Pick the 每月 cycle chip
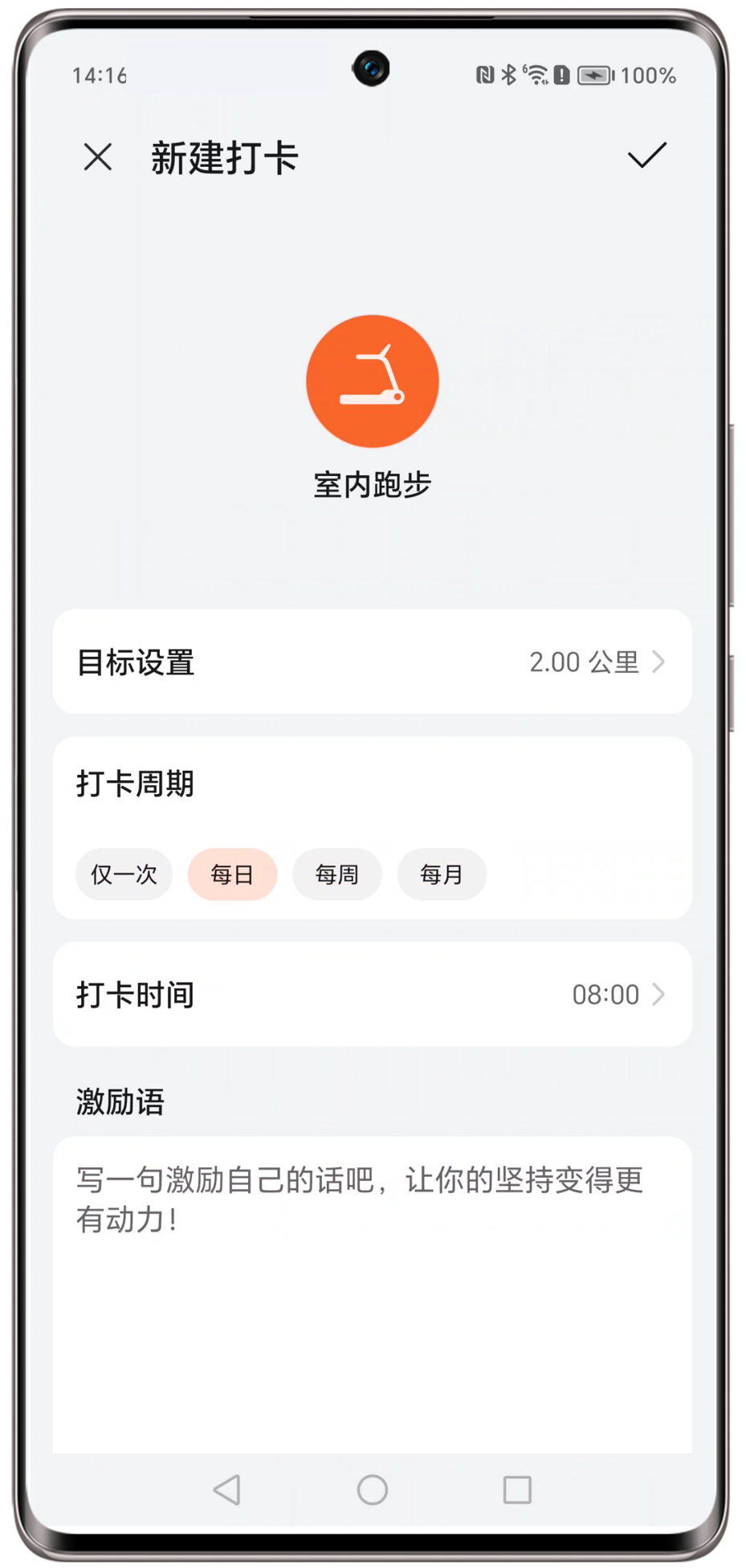Screen dimensions: 746x1568 point(442,874)
